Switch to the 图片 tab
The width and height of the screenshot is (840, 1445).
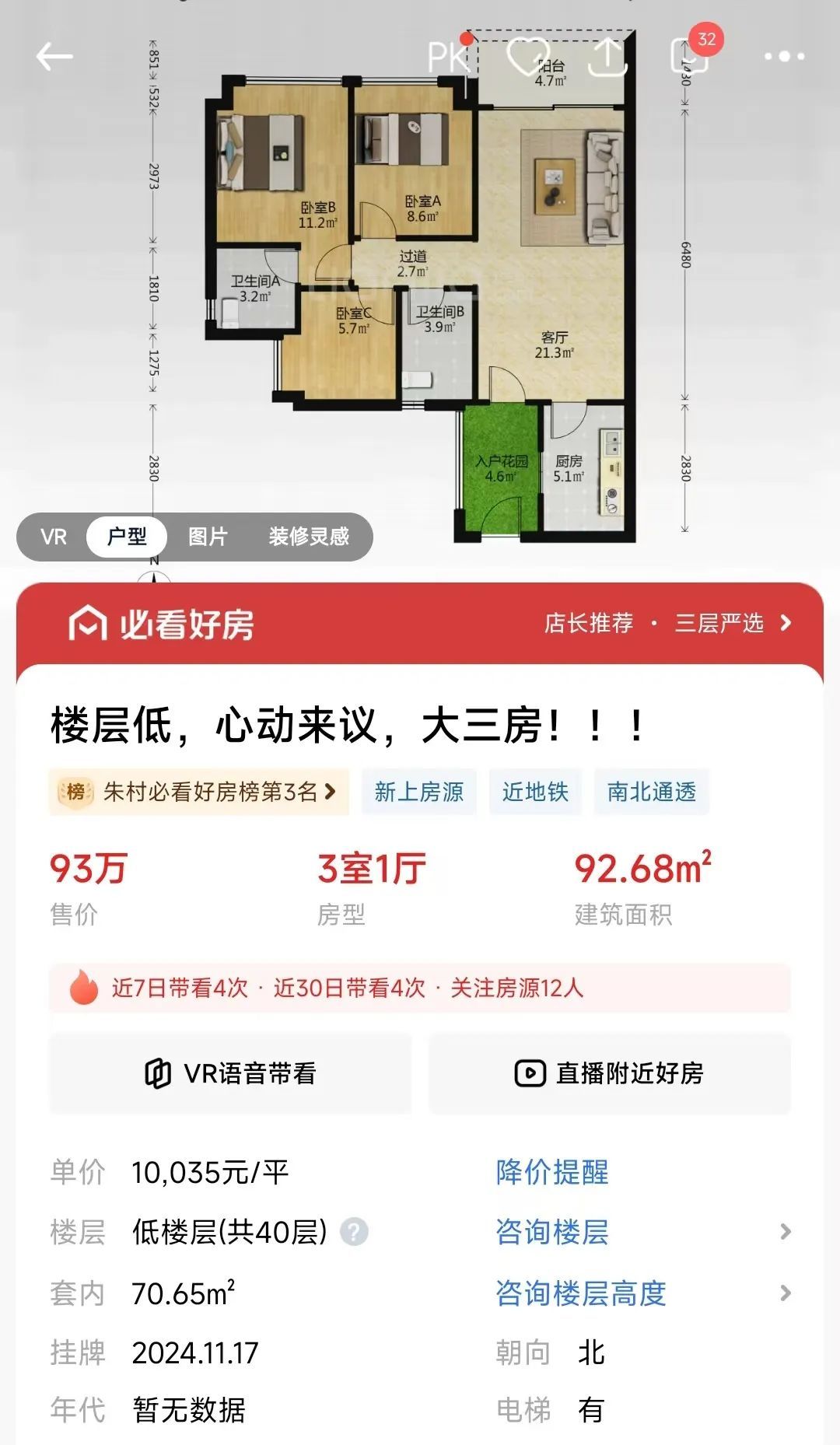208,537
